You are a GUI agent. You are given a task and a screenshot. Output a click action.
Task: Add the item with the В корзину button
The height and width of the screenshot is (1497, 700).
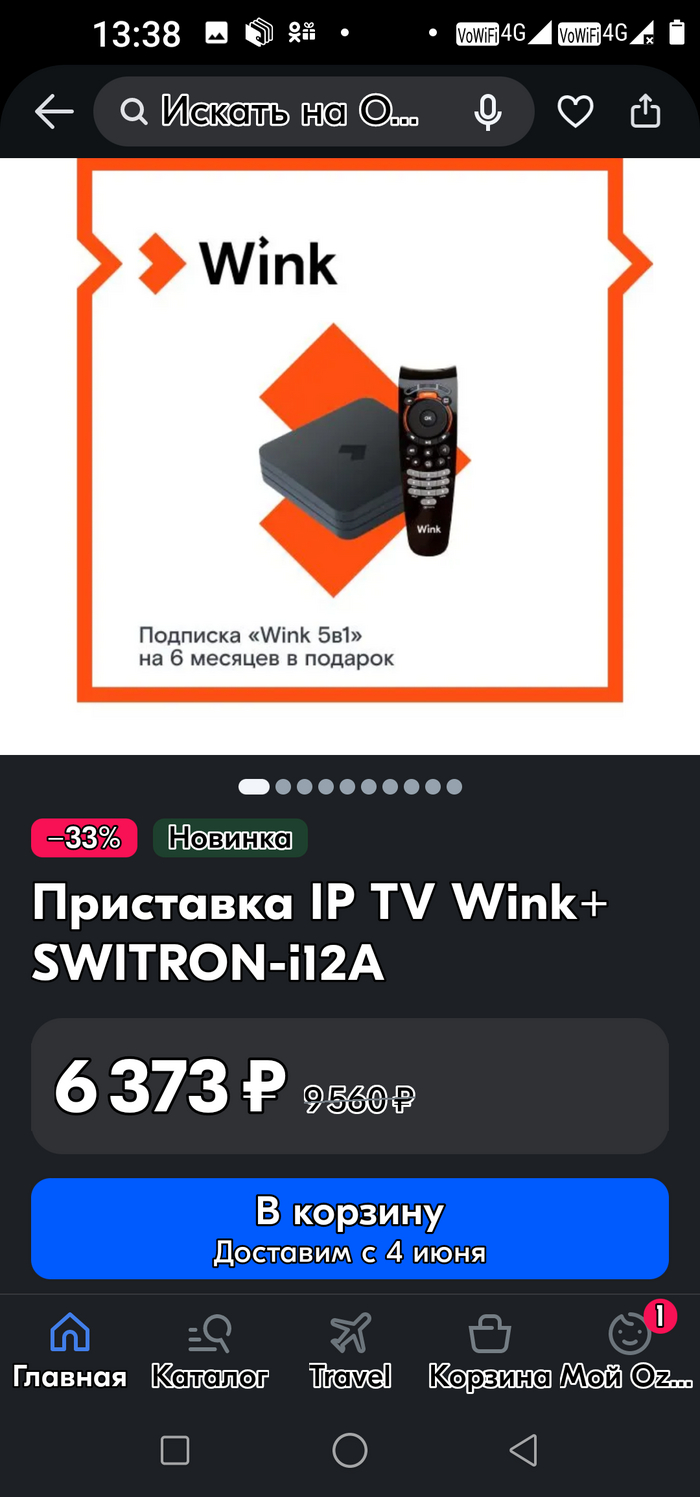[x=350, y=1228]
